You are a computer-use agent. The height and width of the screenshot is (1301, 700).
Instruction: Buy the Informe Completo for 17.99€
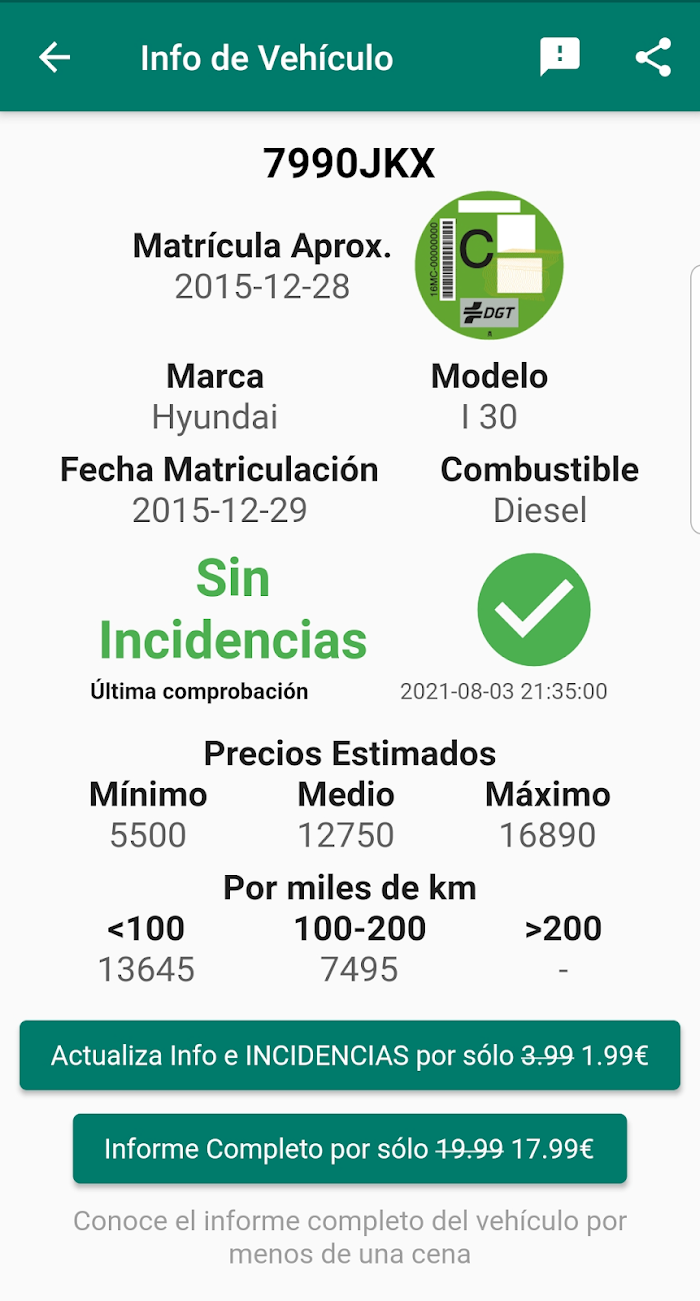pos(350,1149)
